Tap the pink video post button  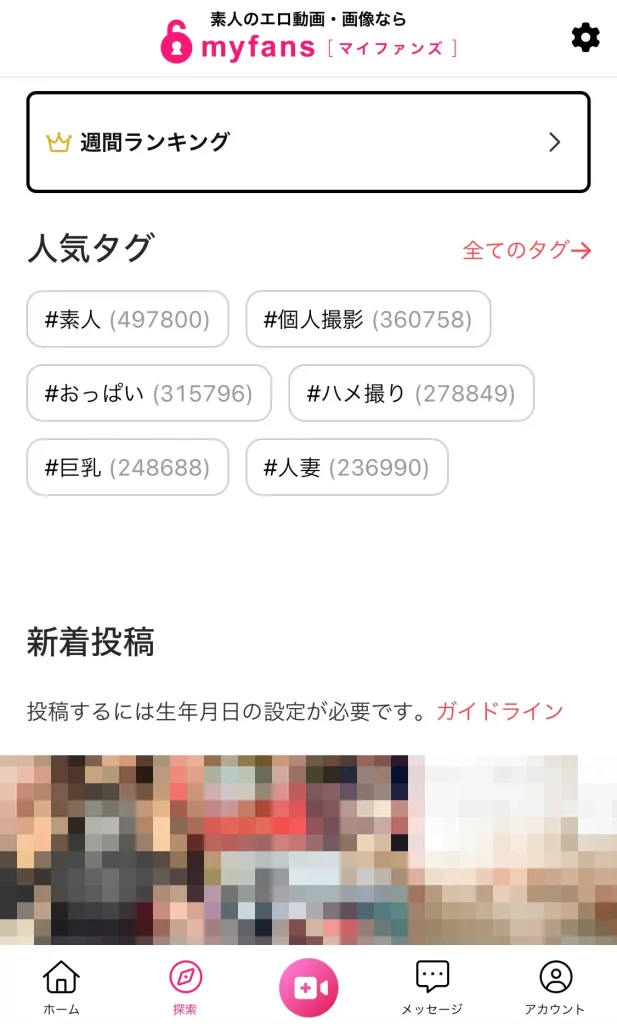308,987
